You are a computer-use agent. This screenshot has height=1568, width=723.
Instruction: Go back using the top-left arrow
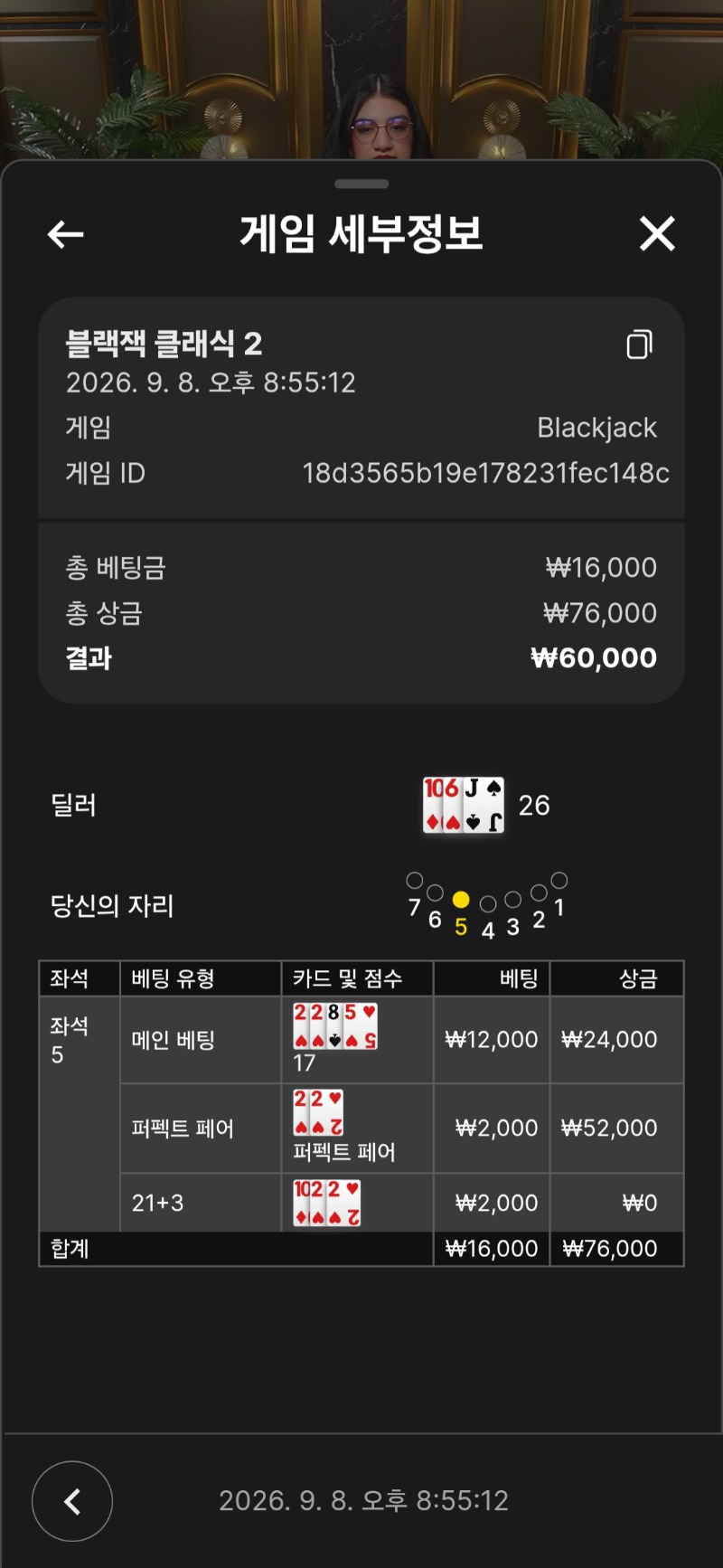(65, 234)
